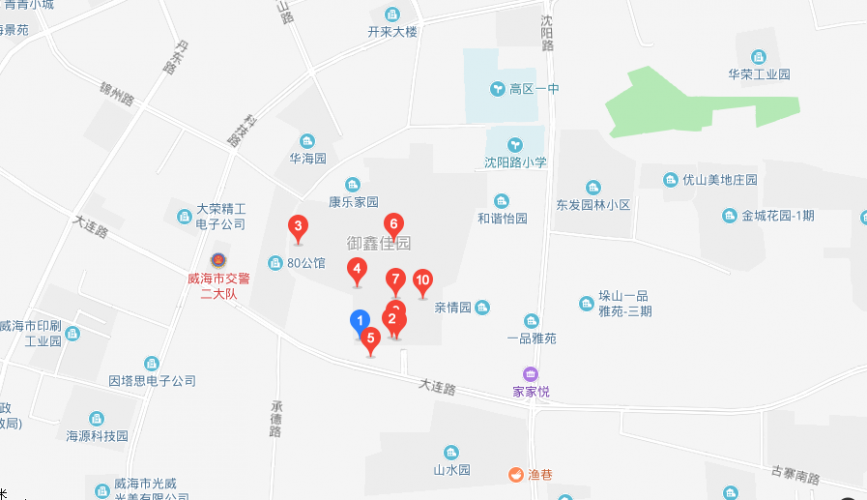
Task: Select the red marker numbered 4
Action: coord(355,268)
